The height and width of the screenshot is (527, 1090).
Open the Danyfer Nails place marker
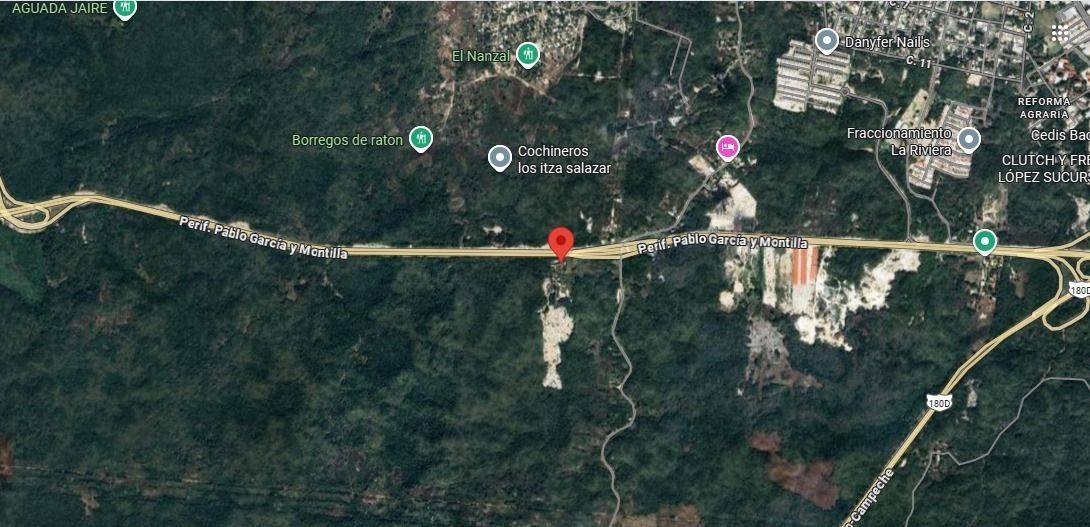[826, 41]
